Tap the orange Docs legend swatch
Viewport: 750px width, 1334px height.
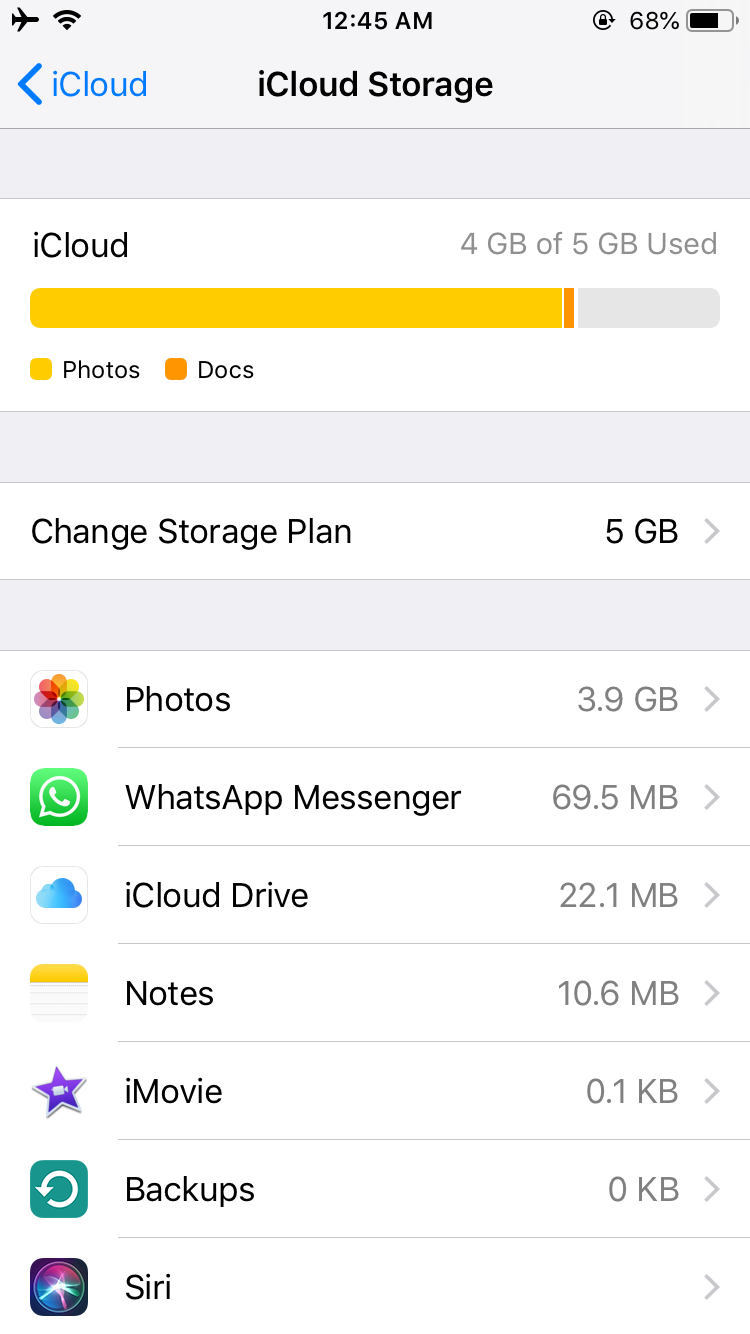176,369
